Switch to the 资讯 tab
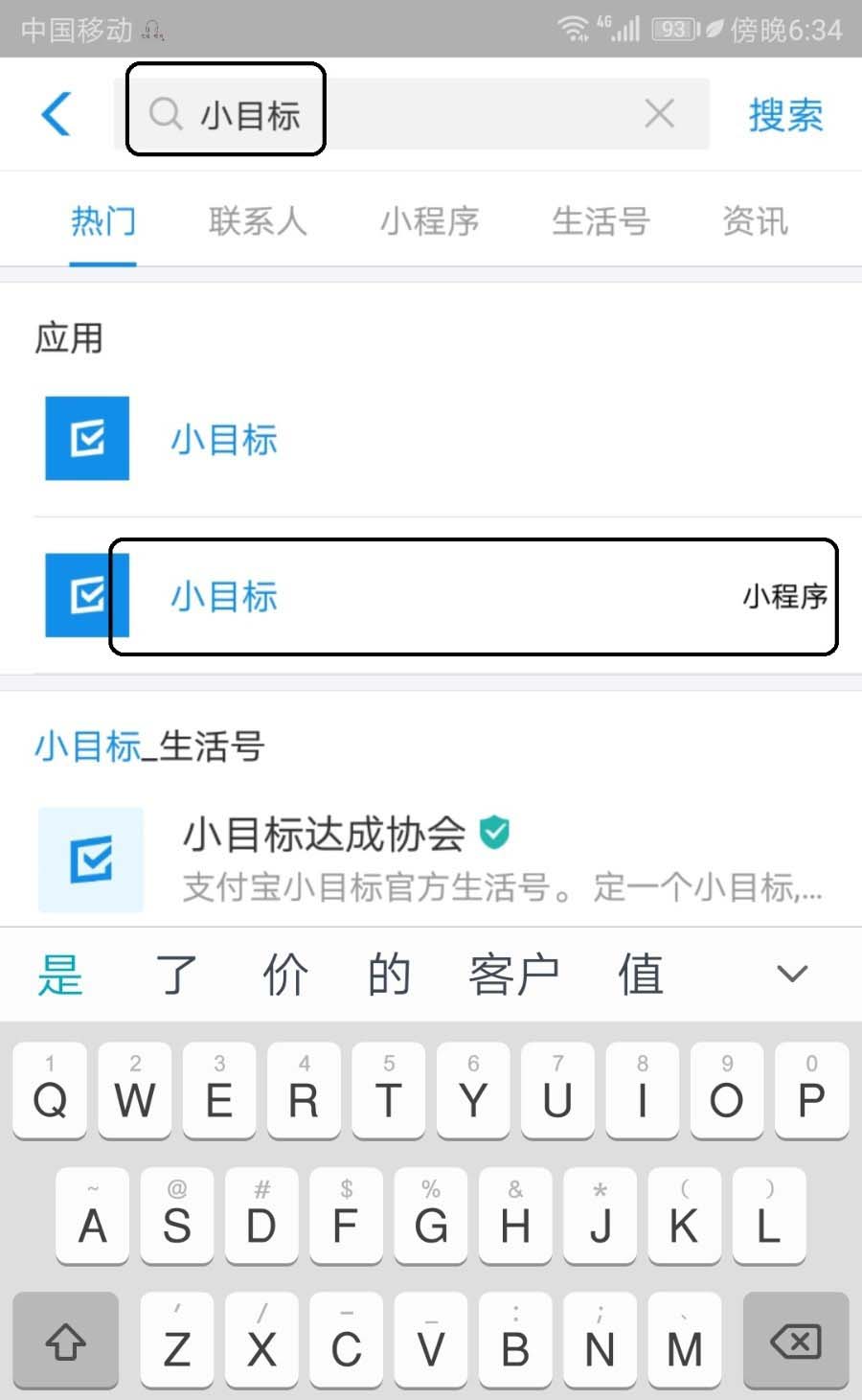 [x=755, y=221]
